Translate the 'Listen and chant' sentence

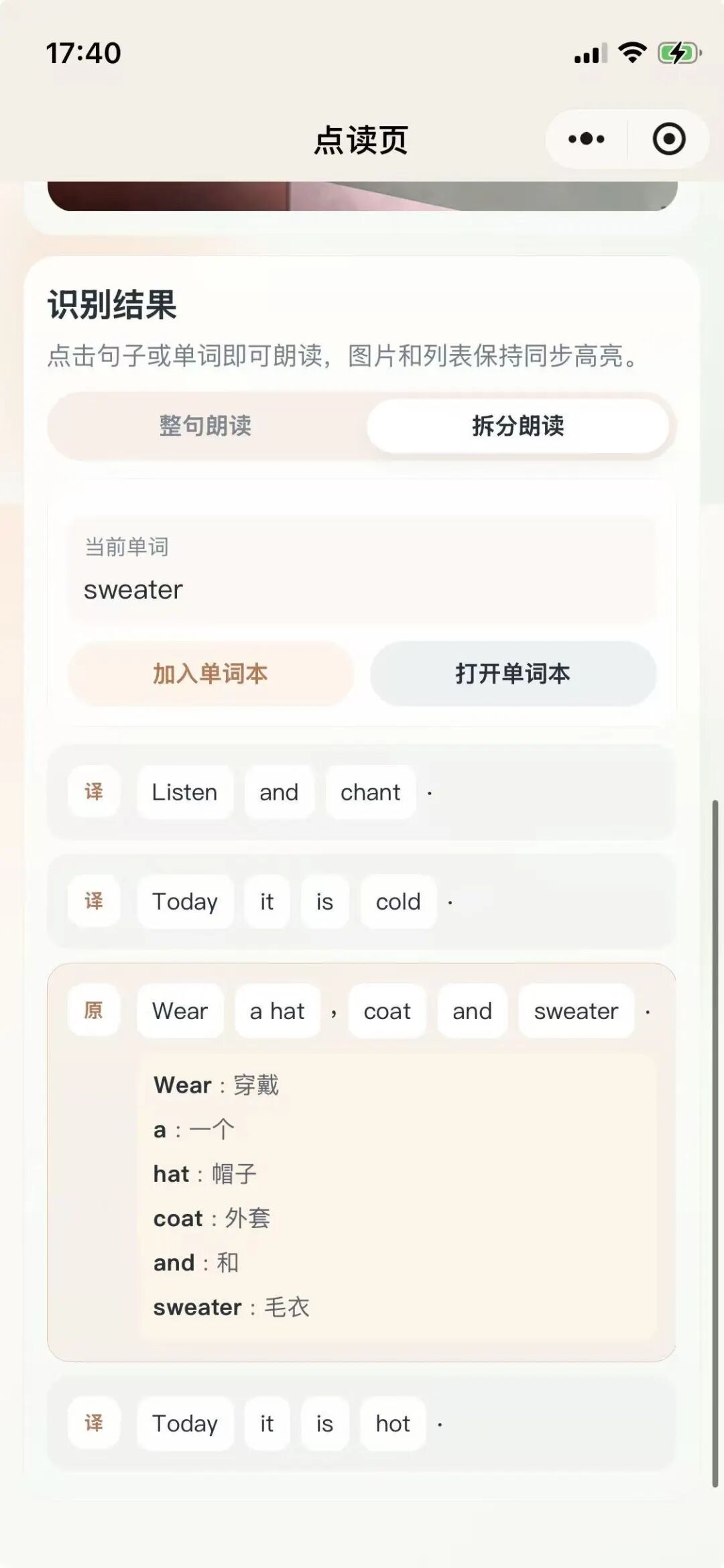94,792
